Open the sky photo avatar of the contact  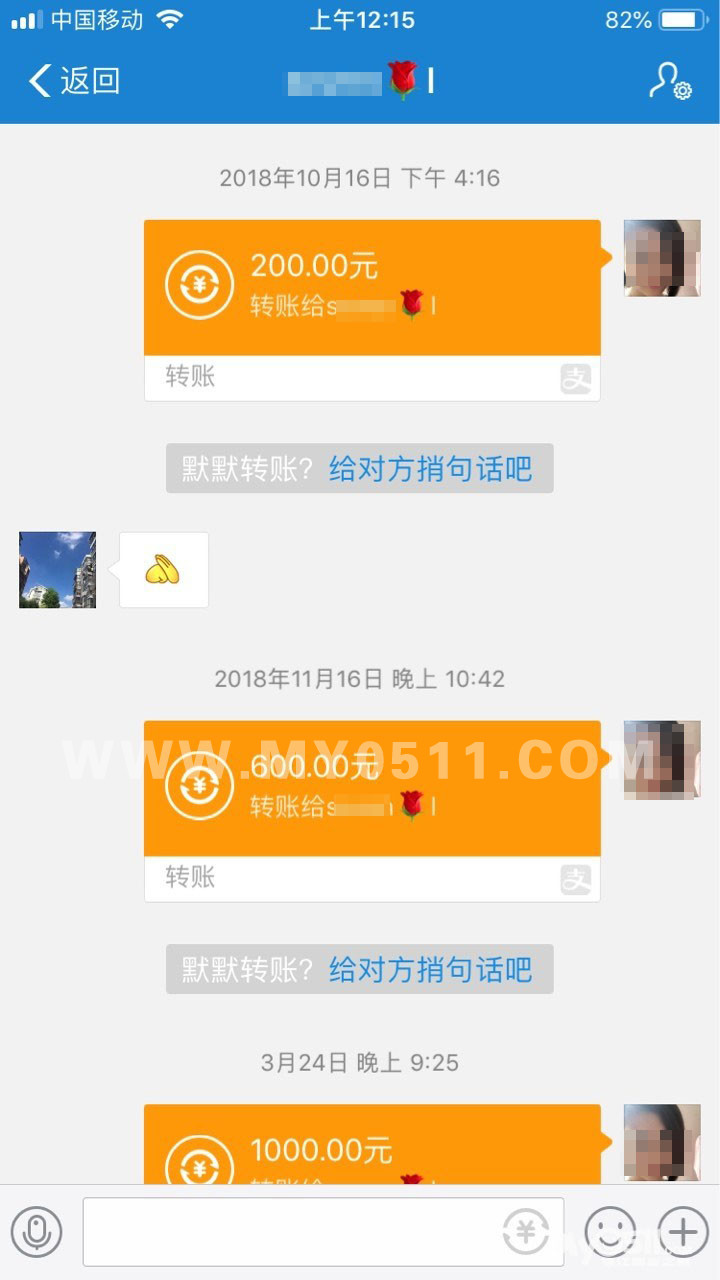pos(58,570)
